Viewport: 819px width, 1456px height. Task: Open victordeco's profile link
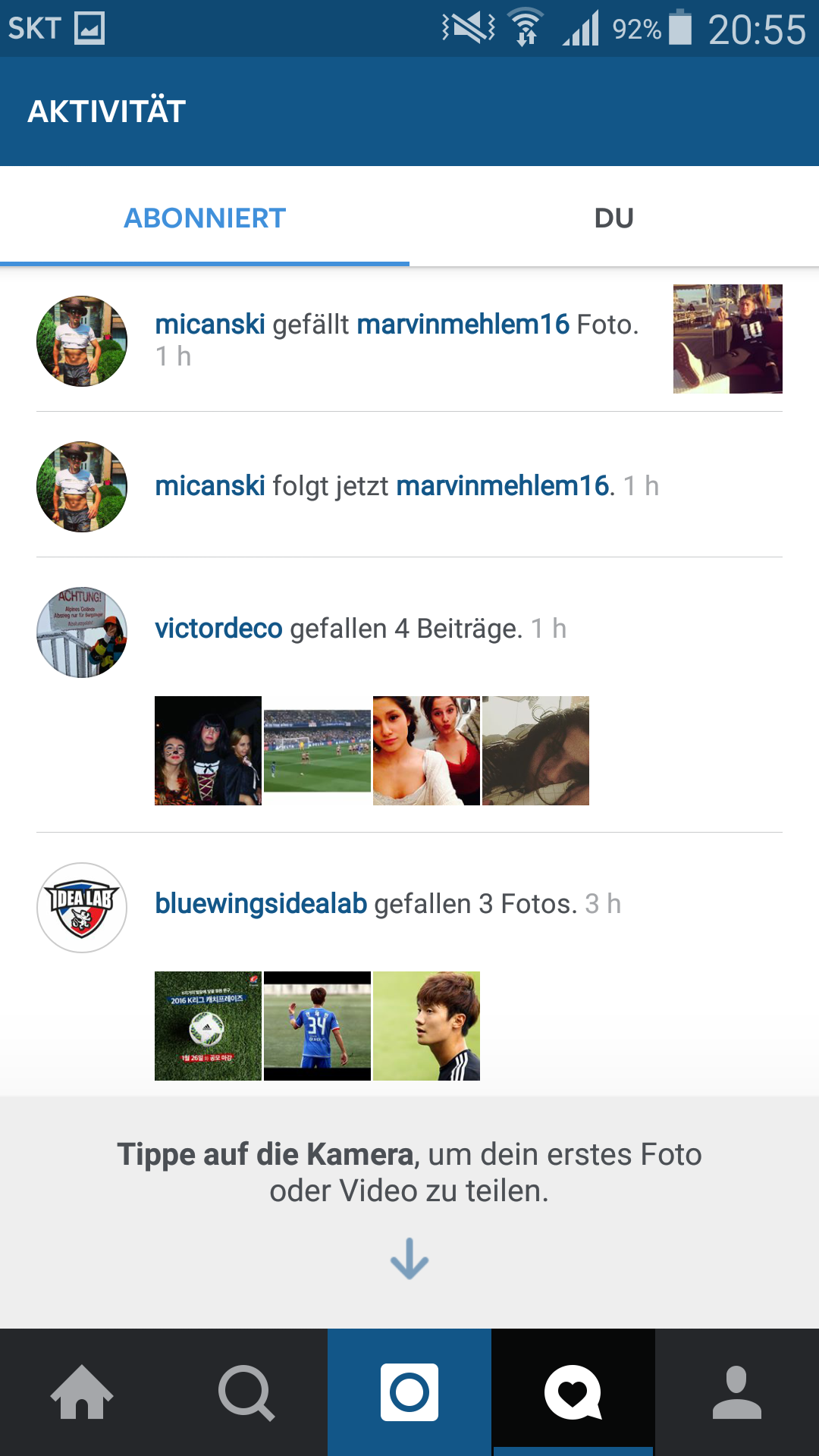point(218,629)
